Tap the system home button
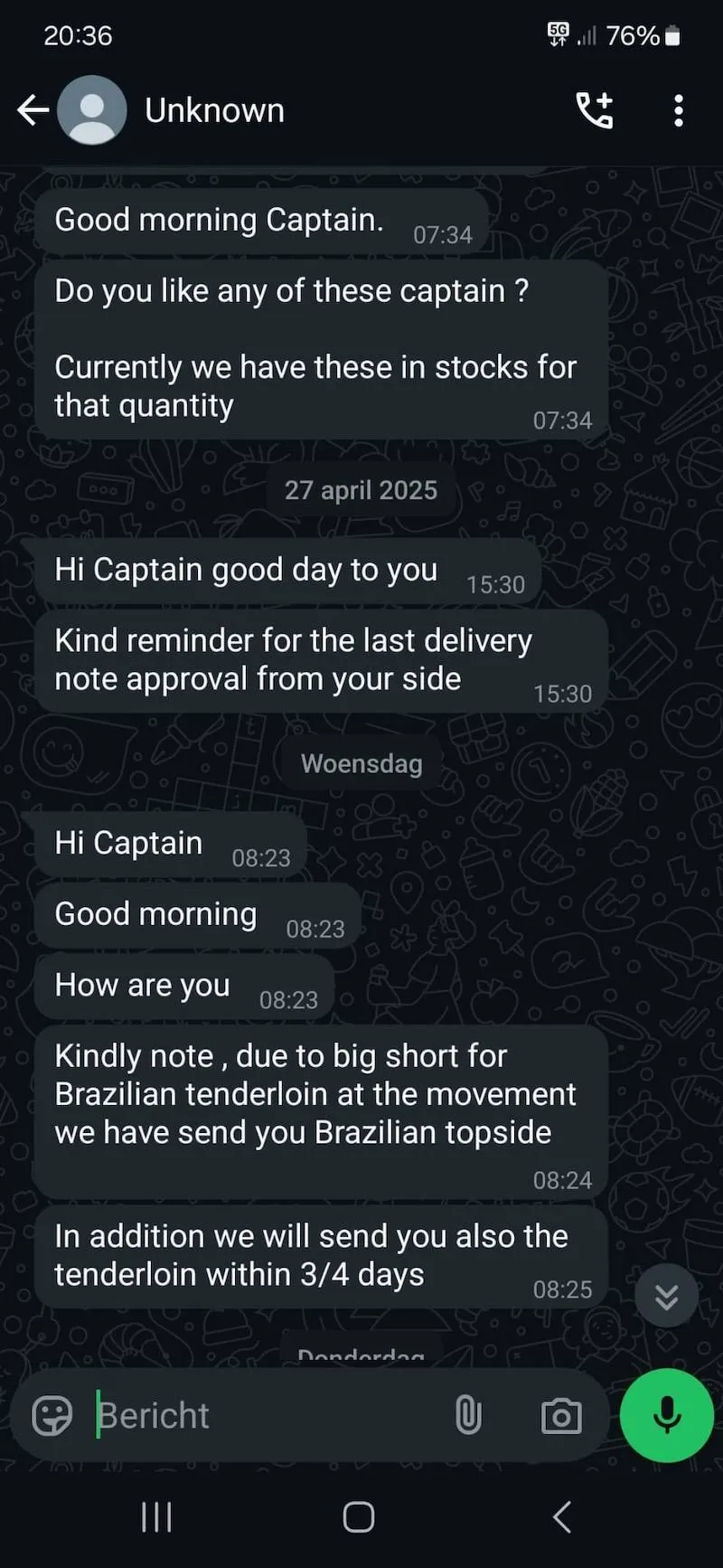The image size is (723, 1568). (x=359, y=1516)
